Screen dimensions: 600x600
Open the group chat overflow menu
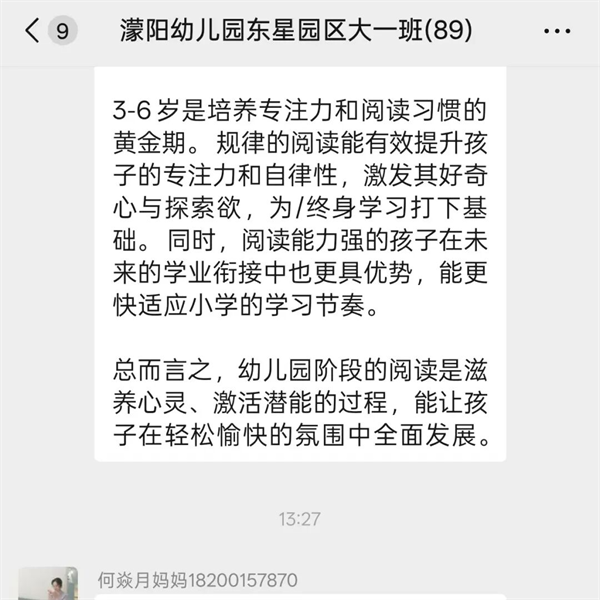pos(557,31)
